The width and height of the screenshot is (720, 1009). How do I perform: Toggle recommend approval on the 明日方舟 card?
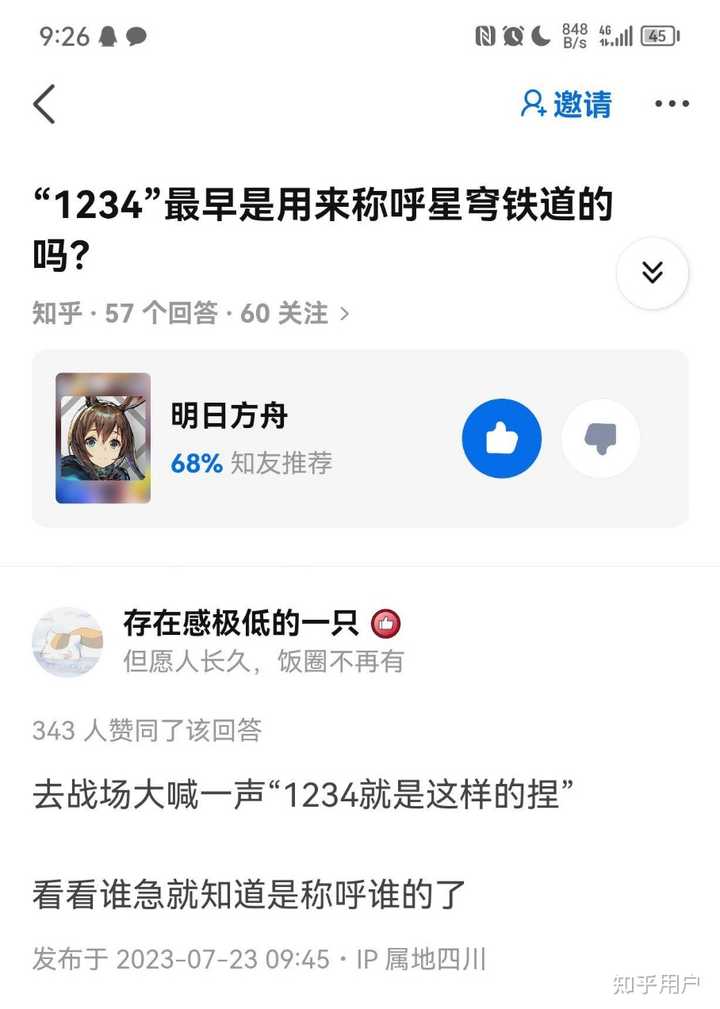tap(501, 438)
